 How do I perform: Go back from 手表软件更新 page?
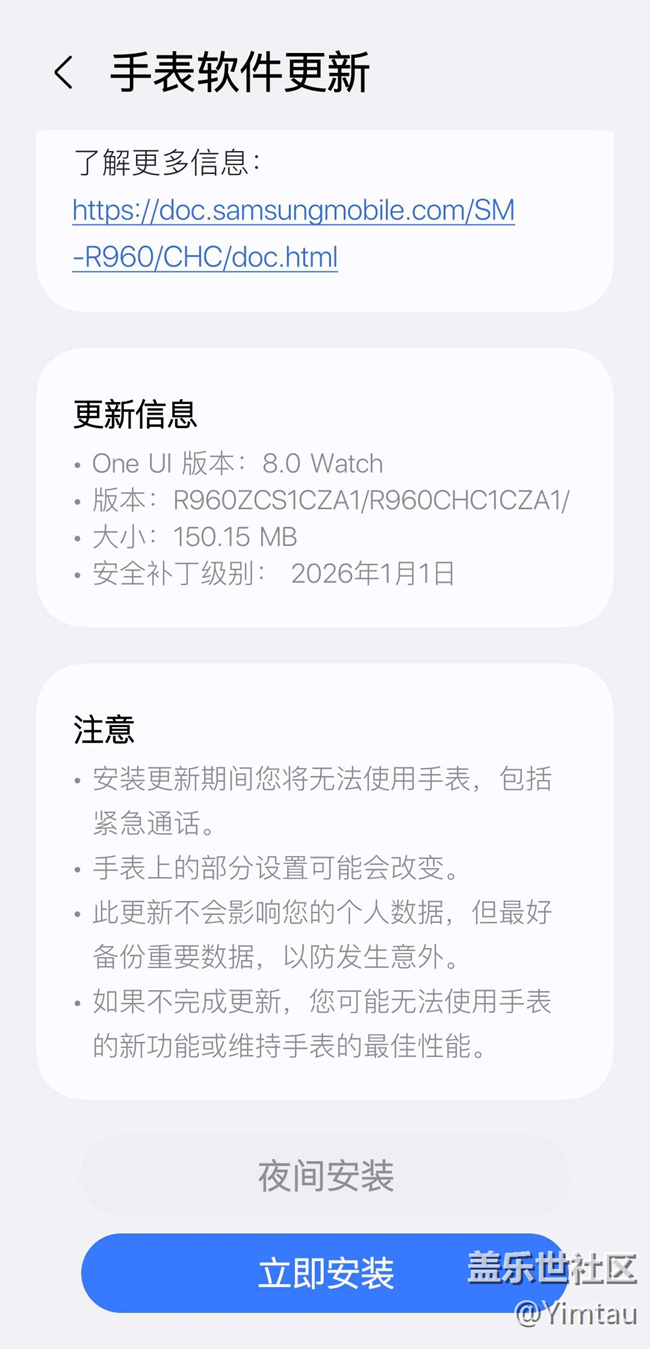click(x=63, y=73)
